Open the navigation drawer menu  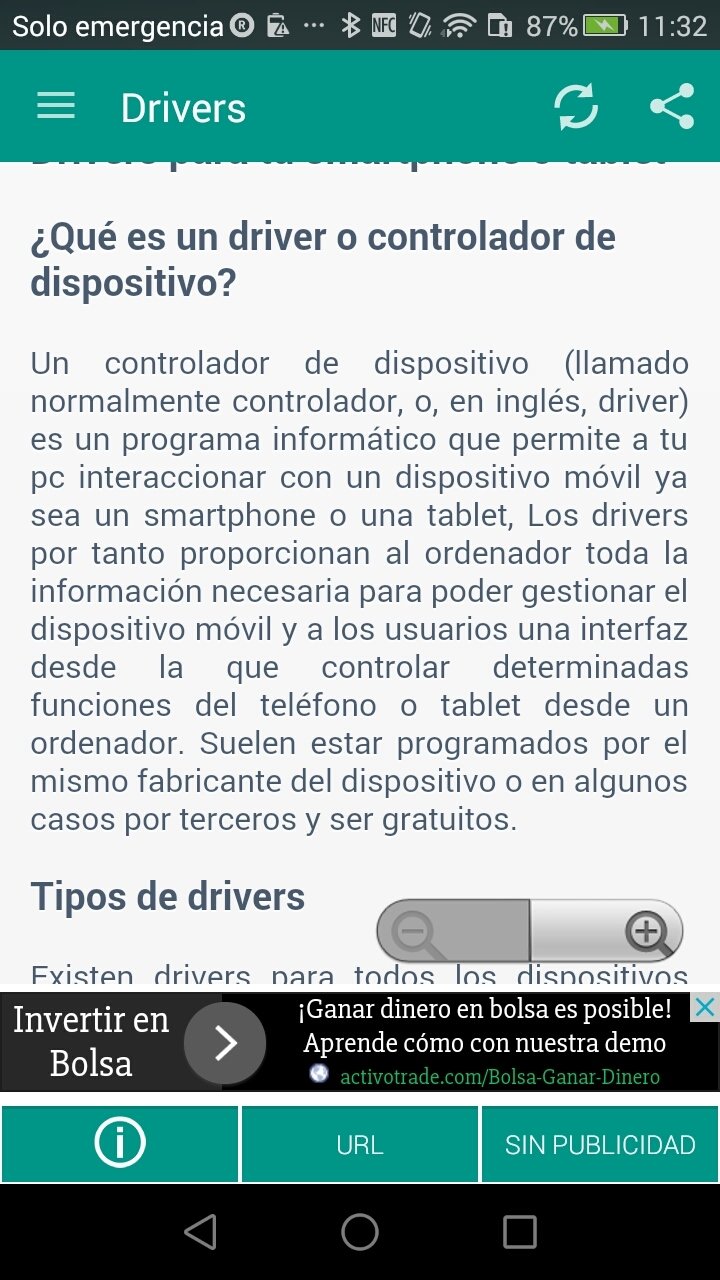click(x=56, y=107)
